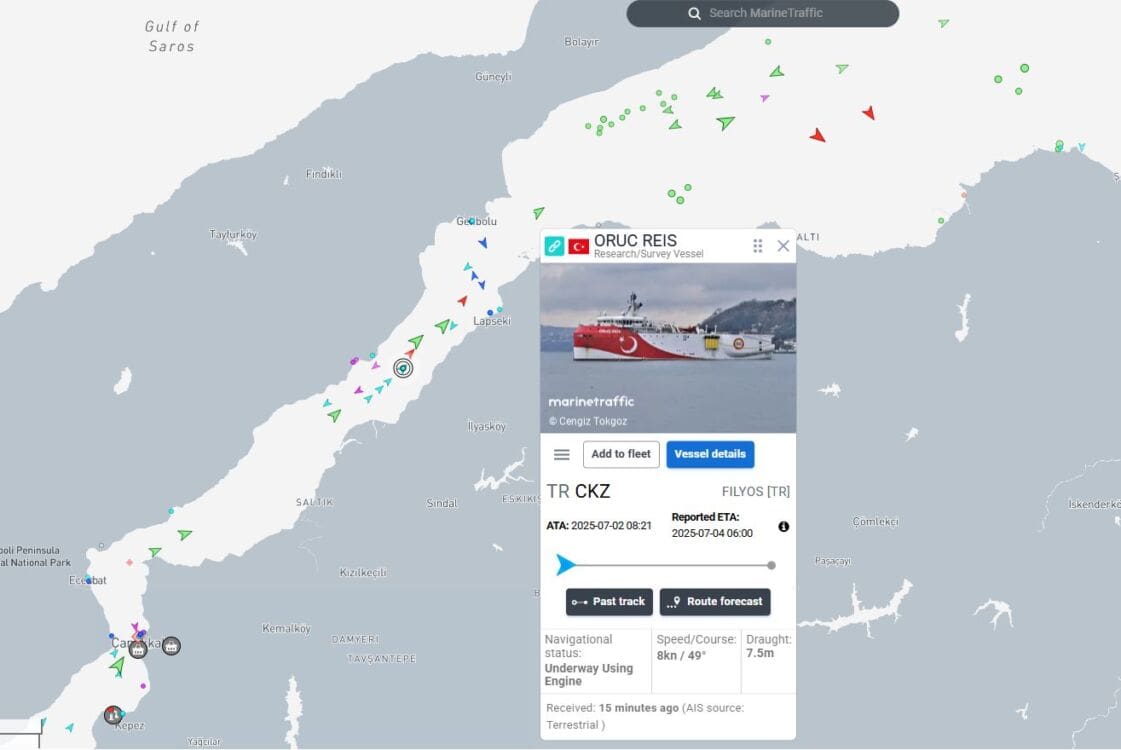The width and height of the screenshot is (1121, 750).
Task: Show the Route forecast
Action: click(715, 601)
